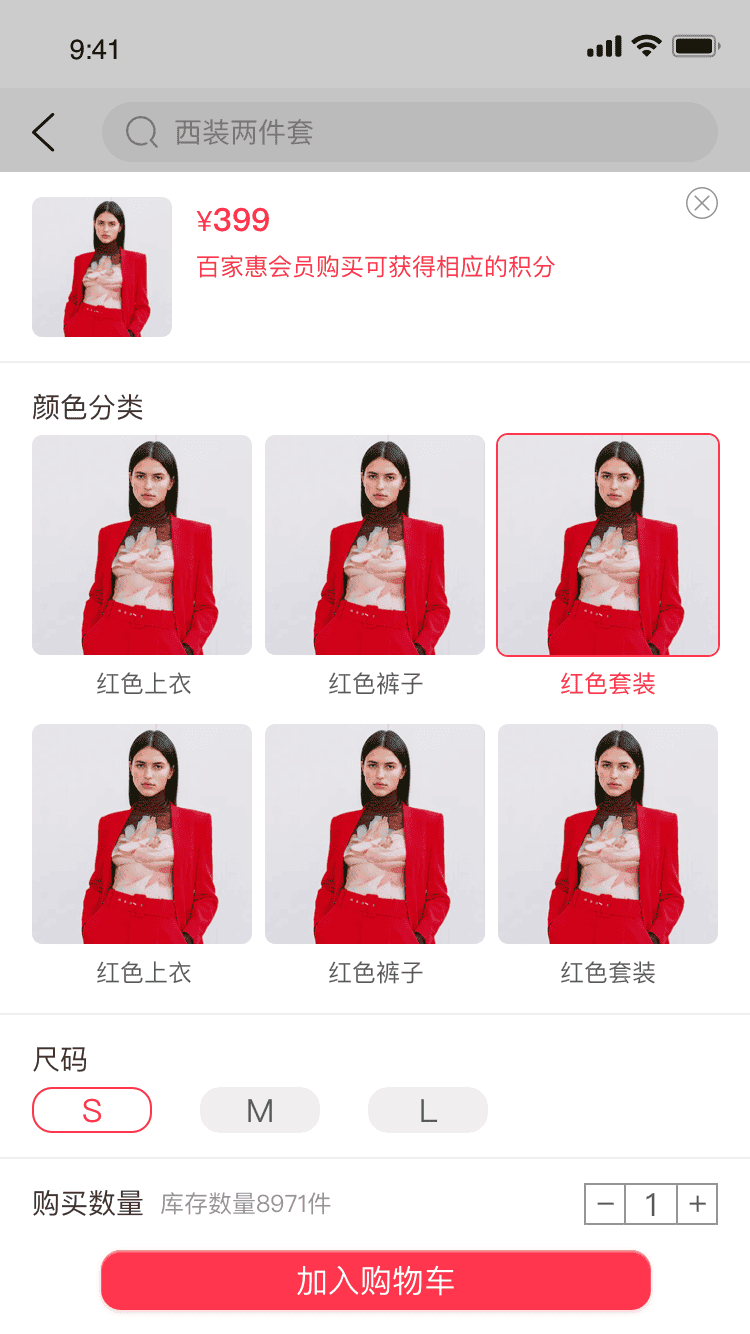
Task: Select size M
Action: pyautogui.click(x=260, y=1110)
